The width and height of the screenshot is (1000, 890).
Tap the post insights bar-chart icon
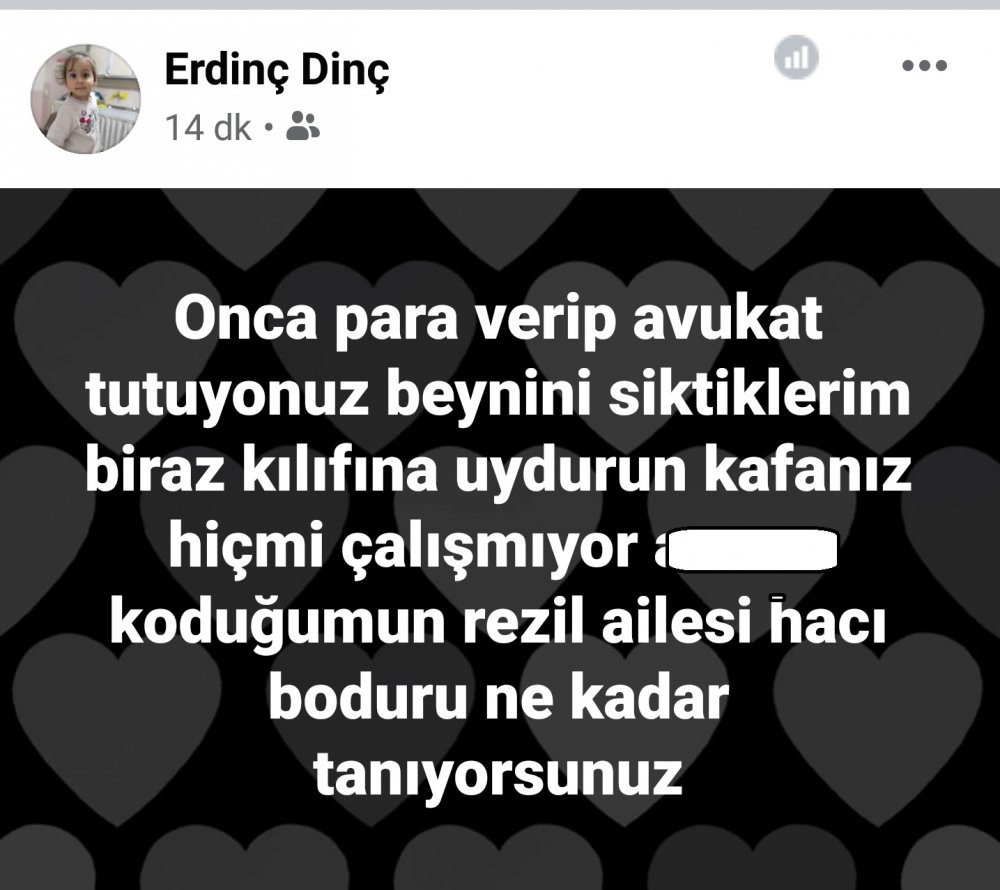[796, 58]
